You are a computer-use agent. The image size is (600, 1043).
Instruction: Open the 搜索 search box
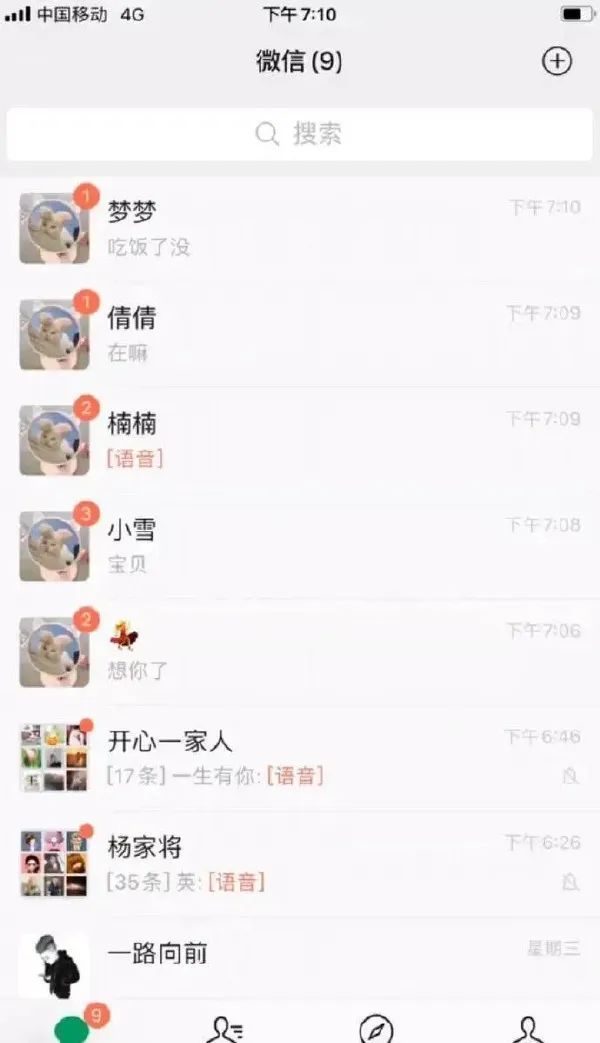(x=300, y=134)
